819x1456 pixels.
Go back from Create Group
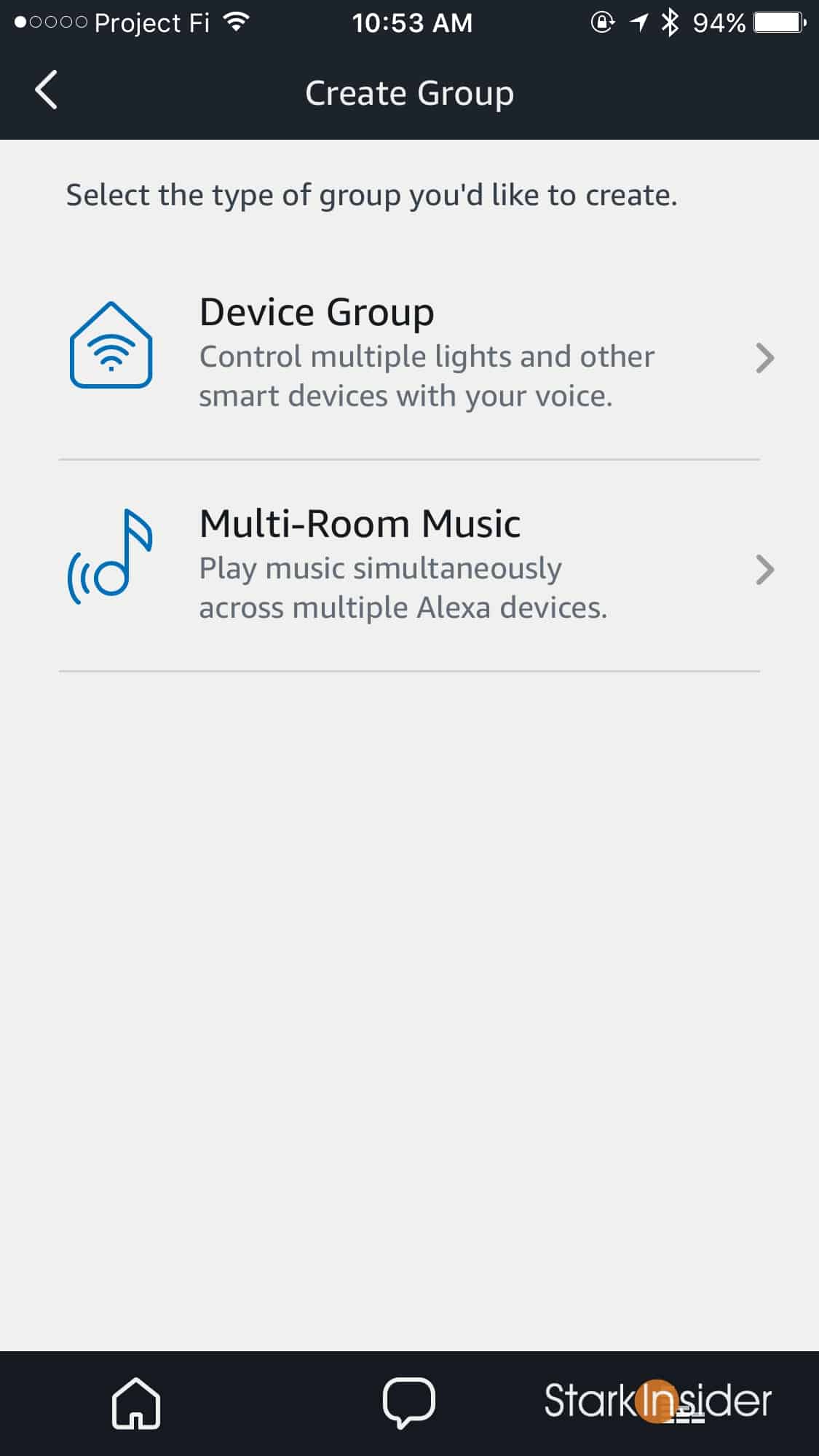pos(47,91)
